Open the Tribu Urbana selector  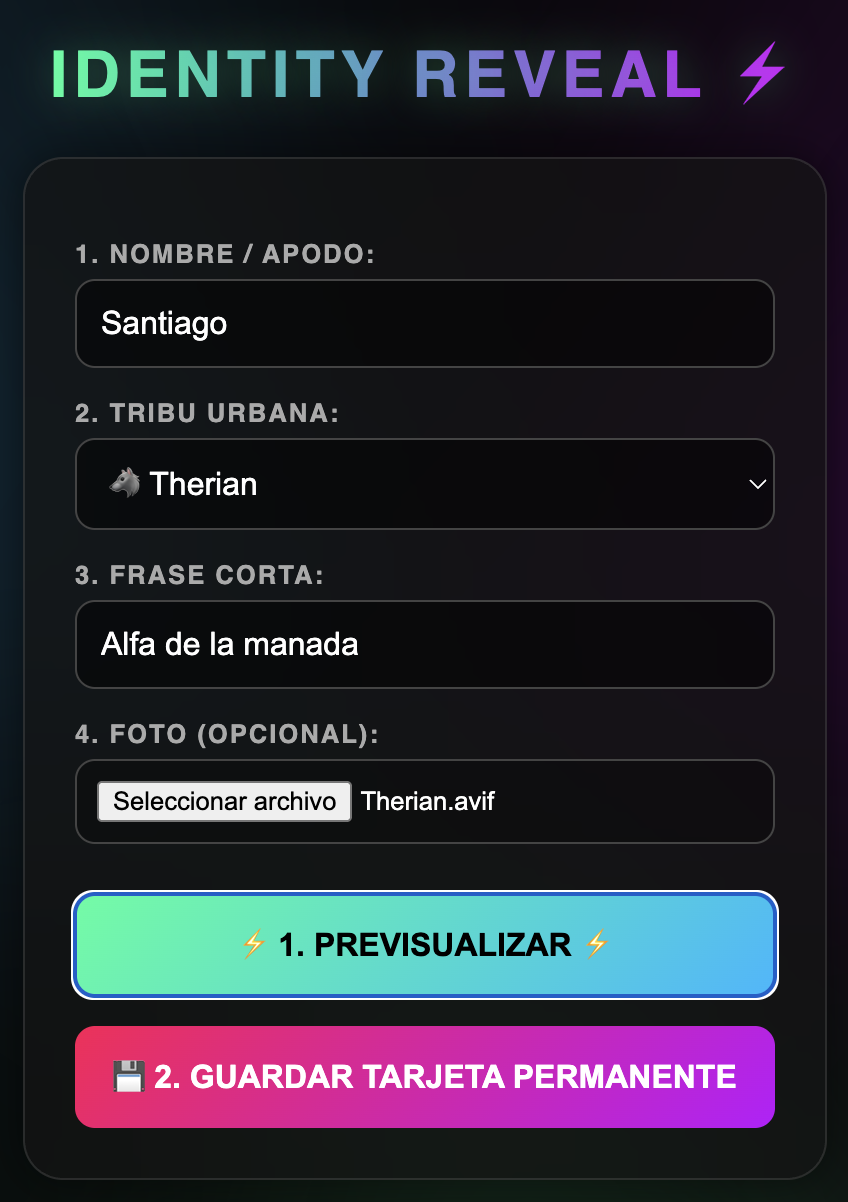[x=424, y=483]
